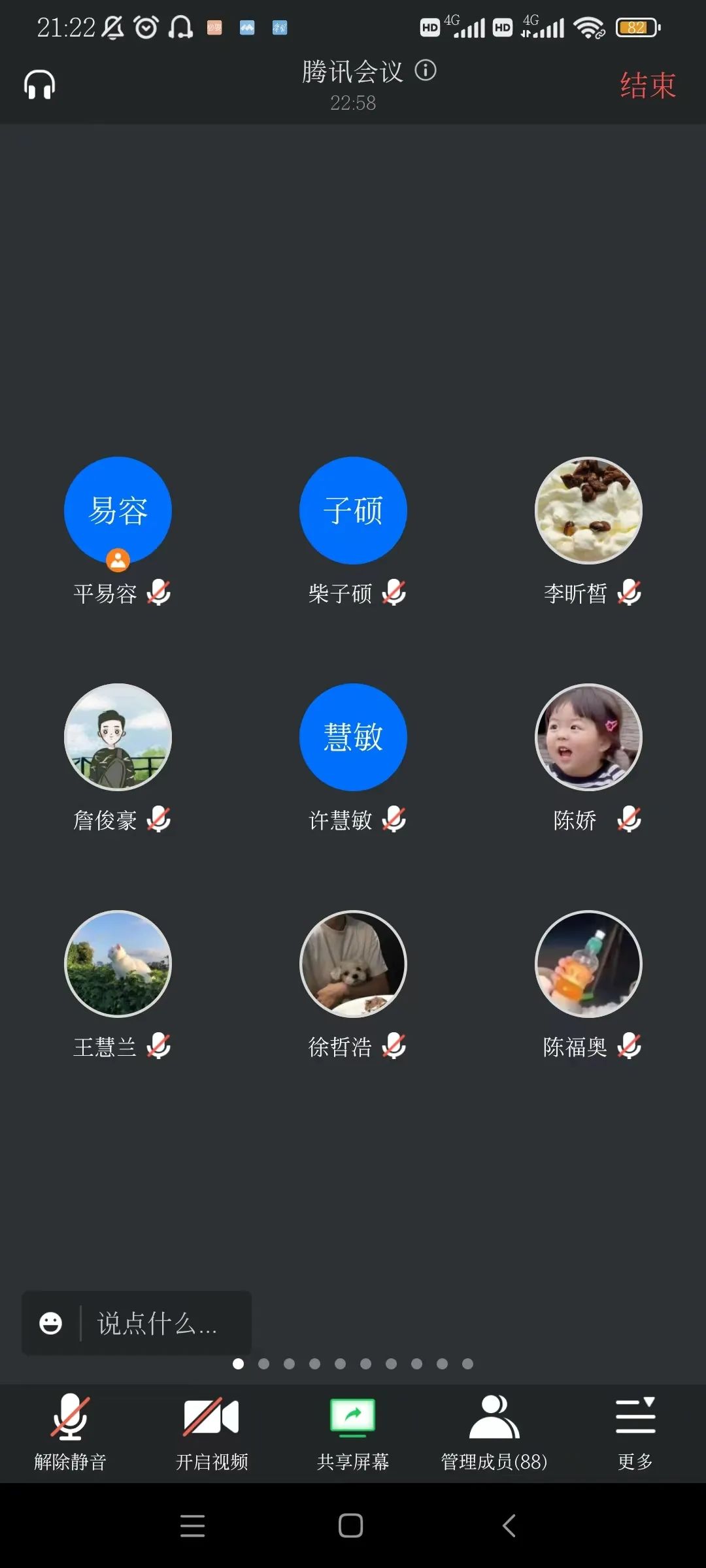Open the 更多 menu
This screenshot has width=706, height=1568.
click(x=635, y=1432)
